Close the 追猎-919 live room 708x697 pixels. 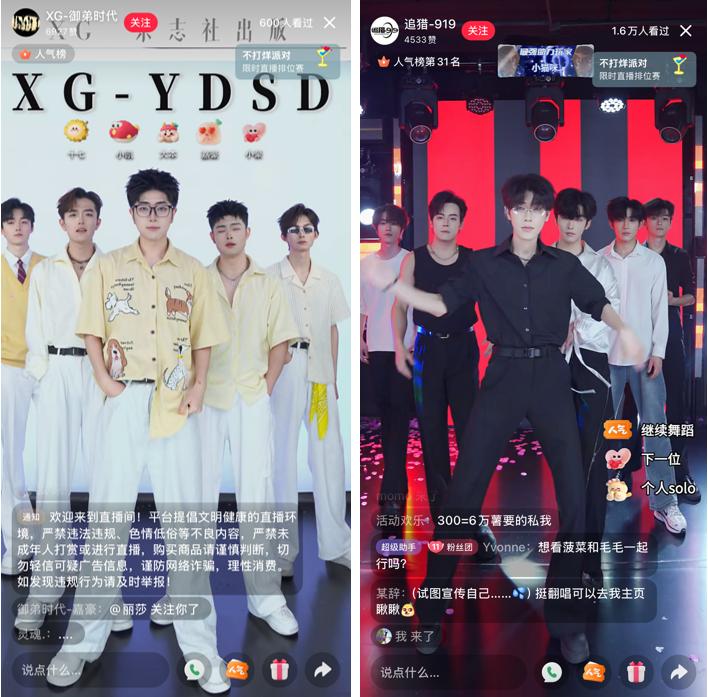point(686,31)
